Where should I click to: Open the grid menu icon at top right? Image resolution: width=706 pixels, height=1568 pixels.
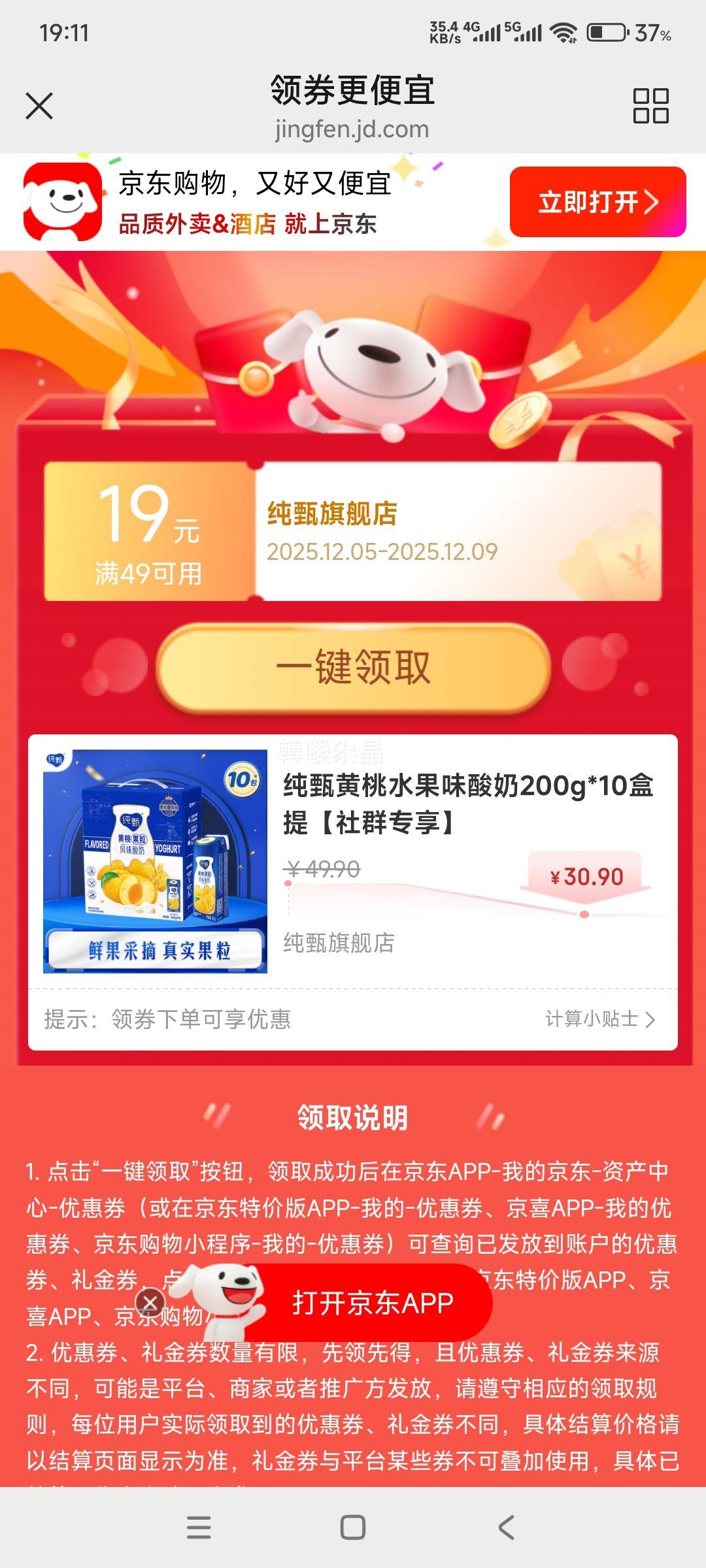tap(650, 105)
